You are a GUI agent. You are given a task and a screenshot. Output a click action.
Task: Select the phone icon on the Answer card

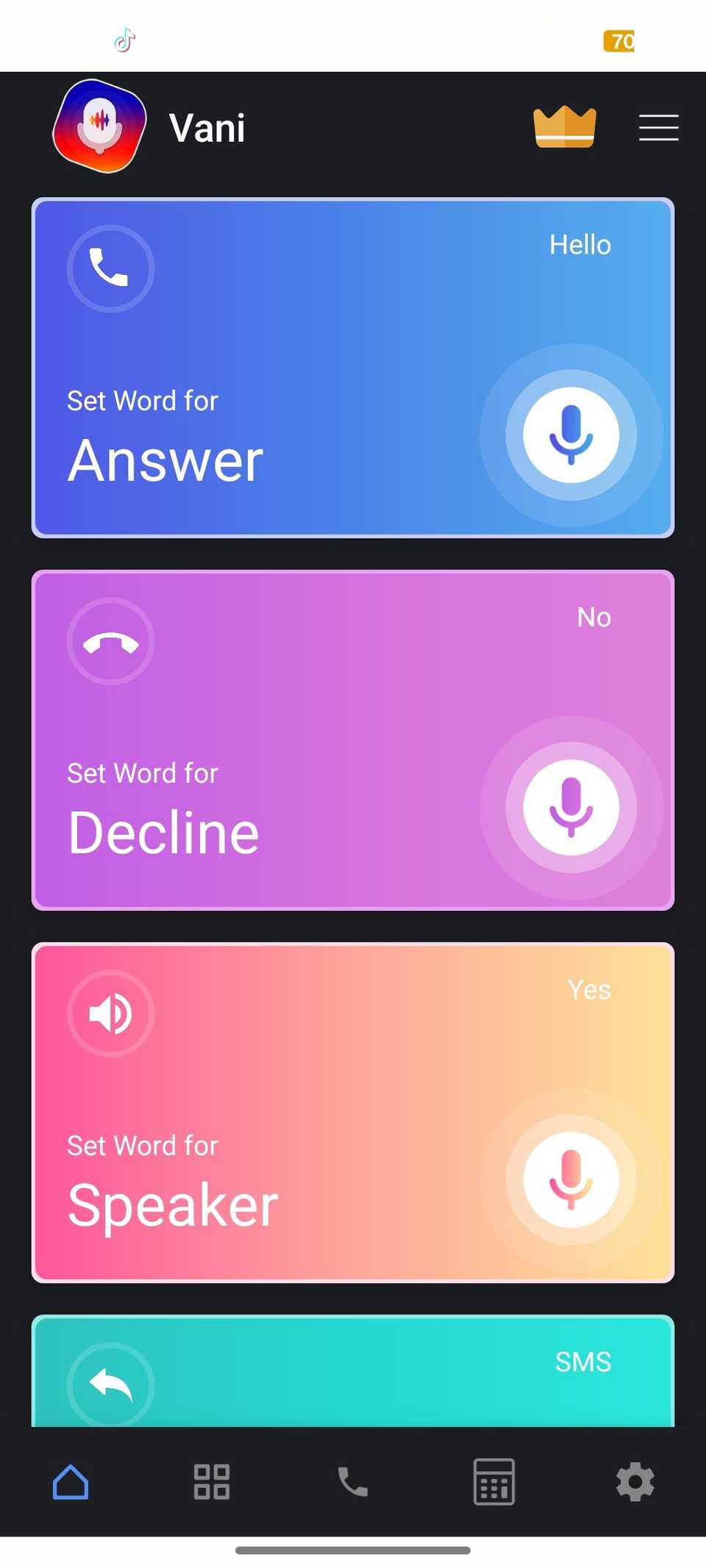pos(110,268)
